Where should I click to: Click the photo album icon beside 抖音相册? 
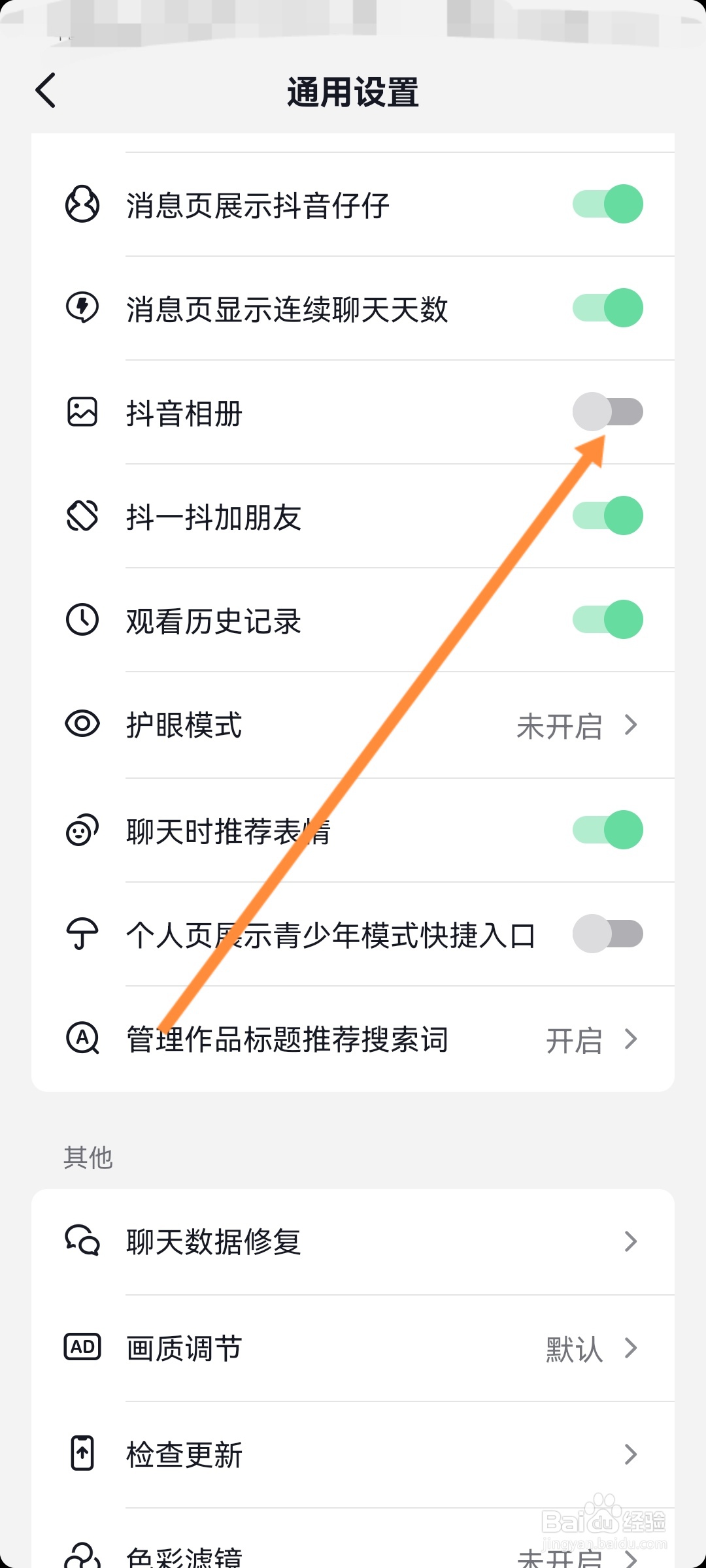click(81, 412)
